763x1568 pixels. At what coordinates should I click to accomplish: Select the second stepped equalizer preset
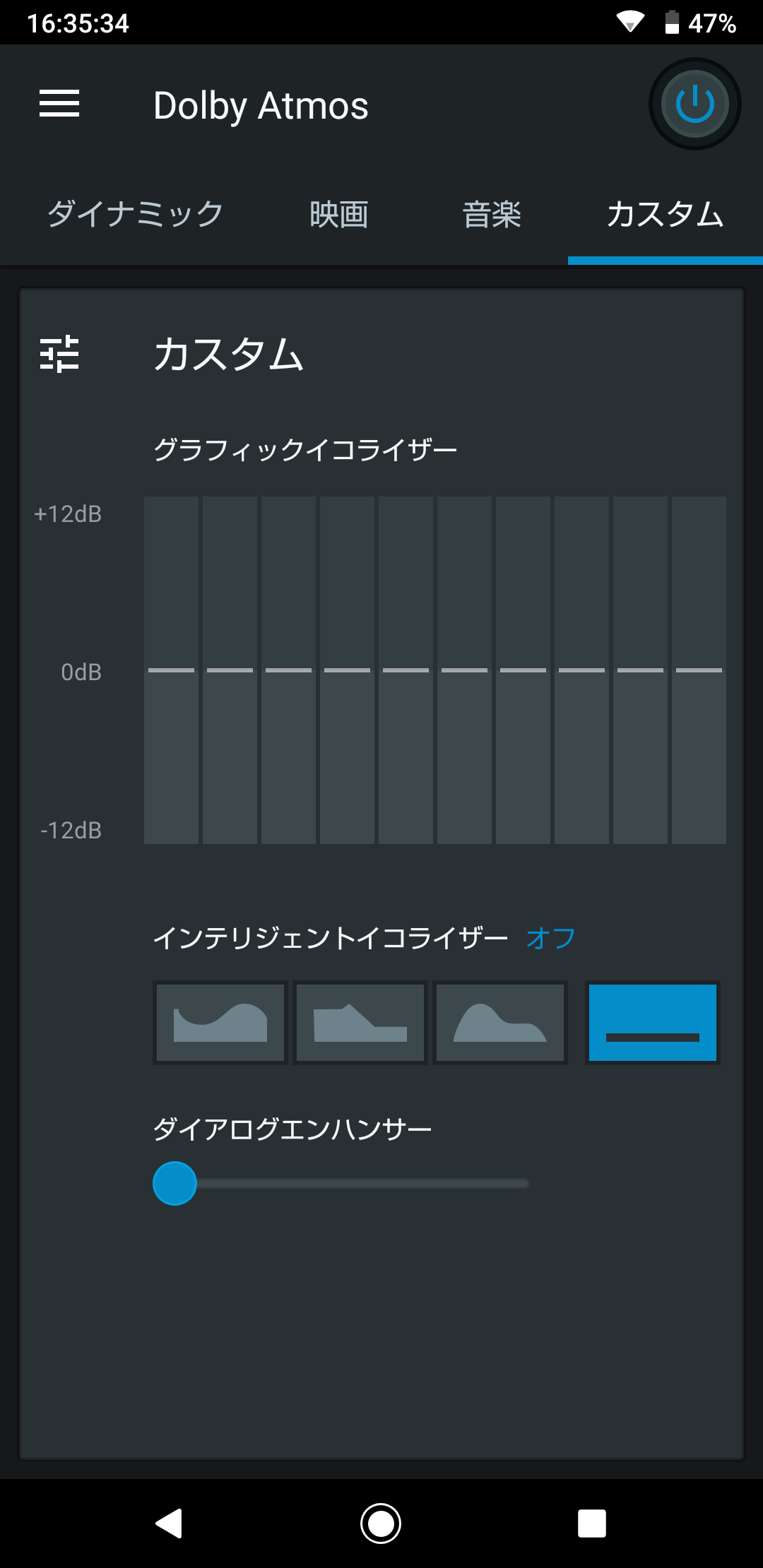(360, 1023)
